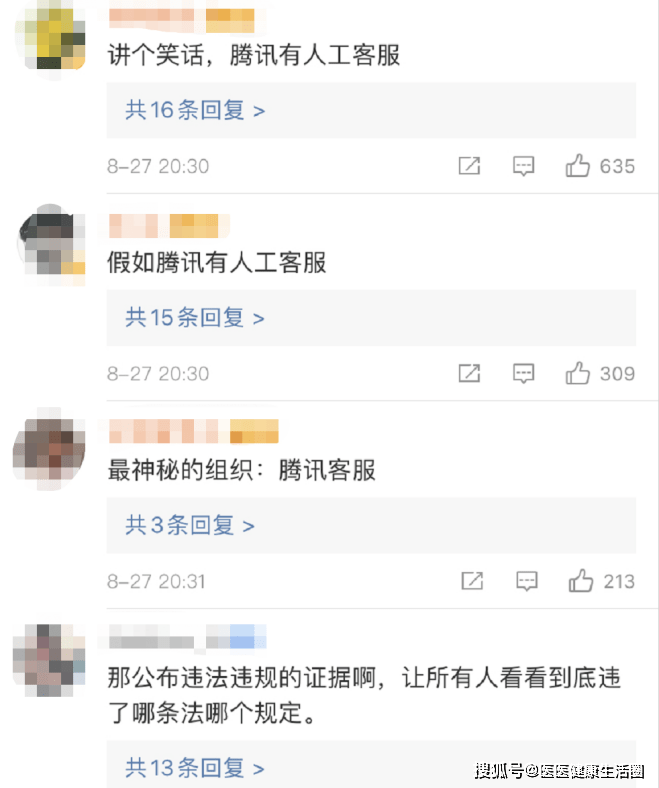
Task: Share the comment '讲个笑话，腾讯有人工客服'
Action: click(470, 166)
